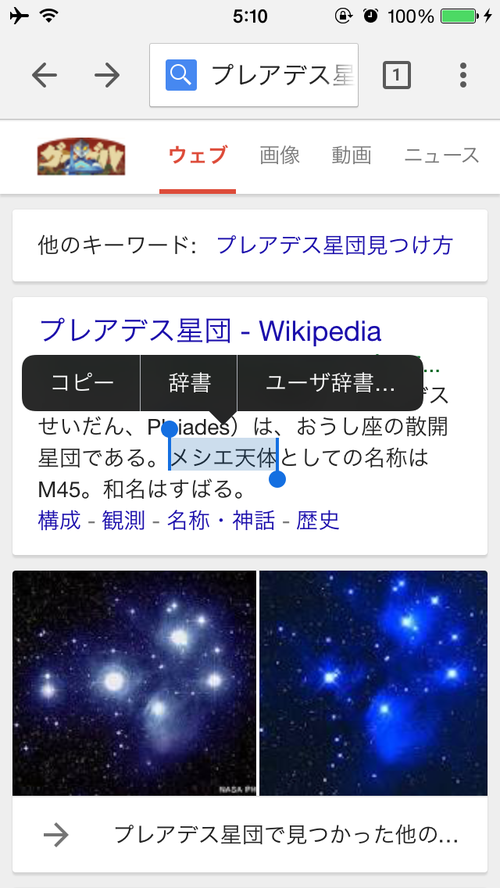This screenshot has height=888, width=500.
Task: Switch to the ニュース tab
Action: pyautogui.click(x=442, y=155)
